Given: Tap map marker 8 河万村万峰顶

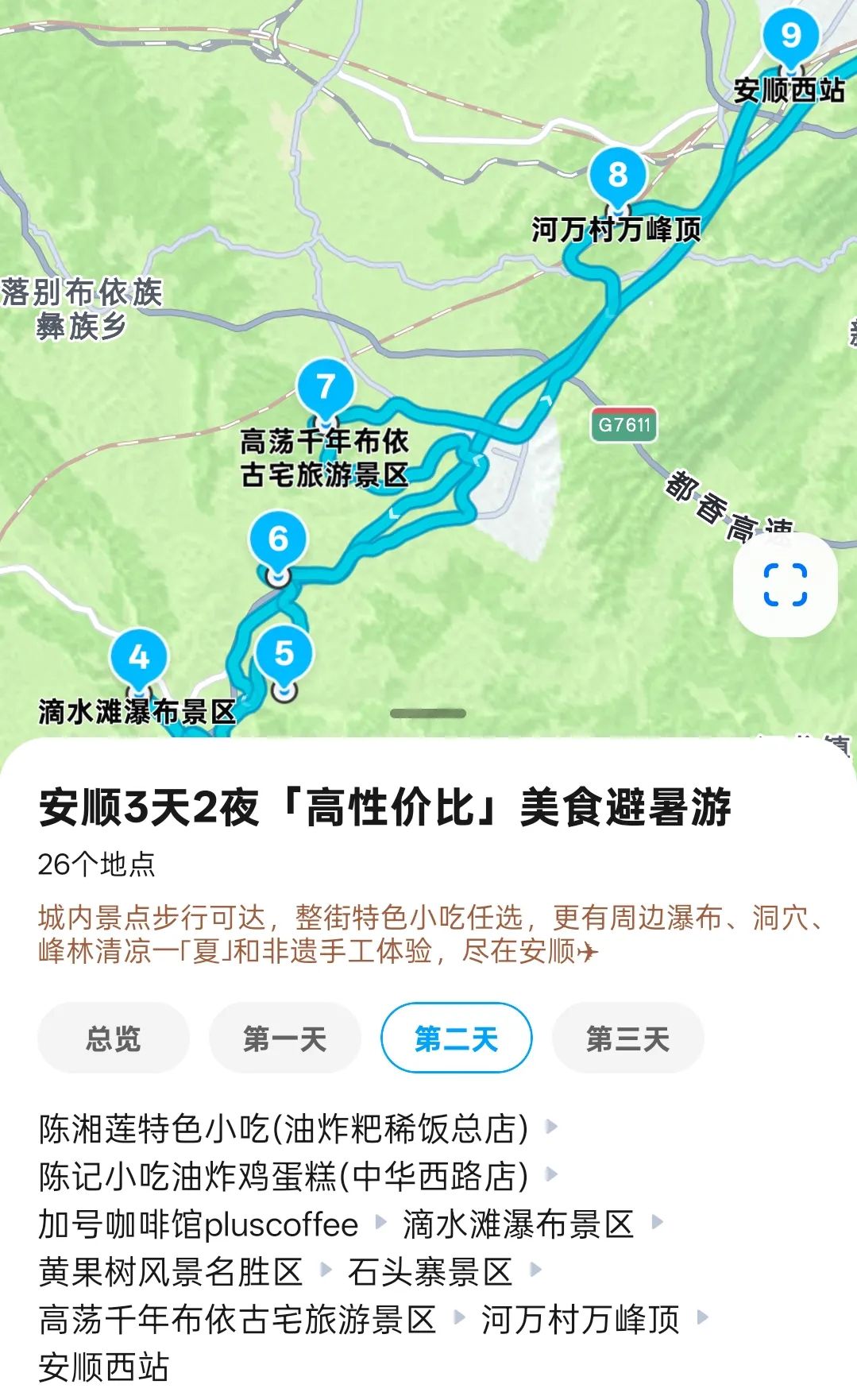Looking at the screenshot, I should 617,176.
